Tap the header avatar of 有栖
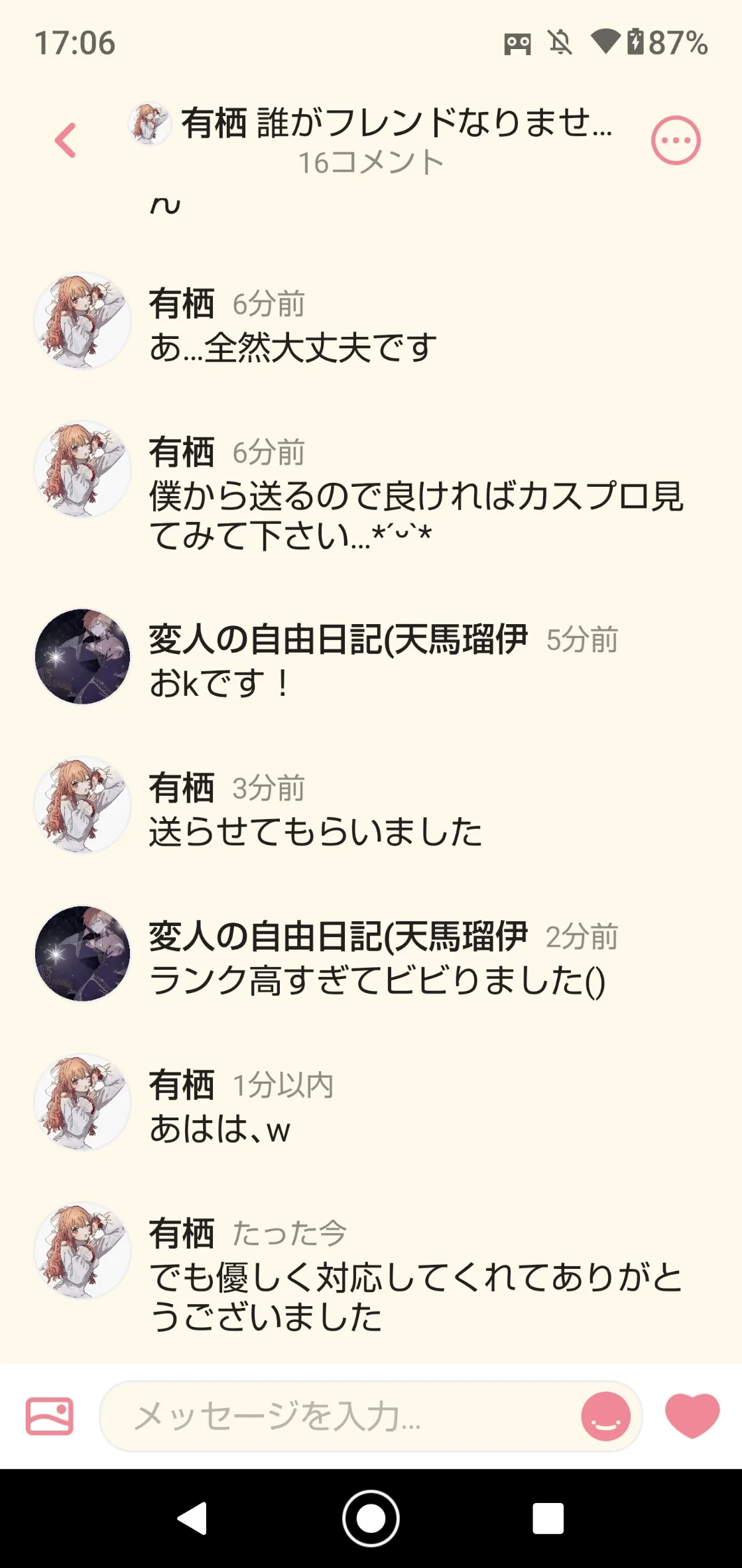This screenshot has height=1568, width=742. pyautogui.click(x=150, y=123)
